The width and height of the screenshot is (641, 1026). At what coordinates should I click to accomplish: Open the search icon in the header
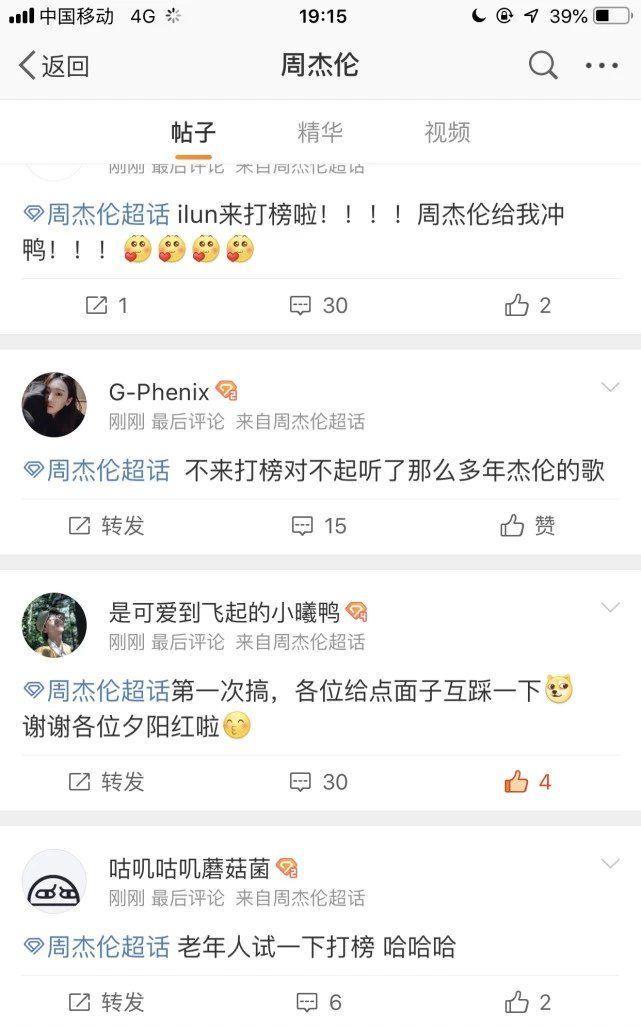pyautogui.click(x=543, y=67)
